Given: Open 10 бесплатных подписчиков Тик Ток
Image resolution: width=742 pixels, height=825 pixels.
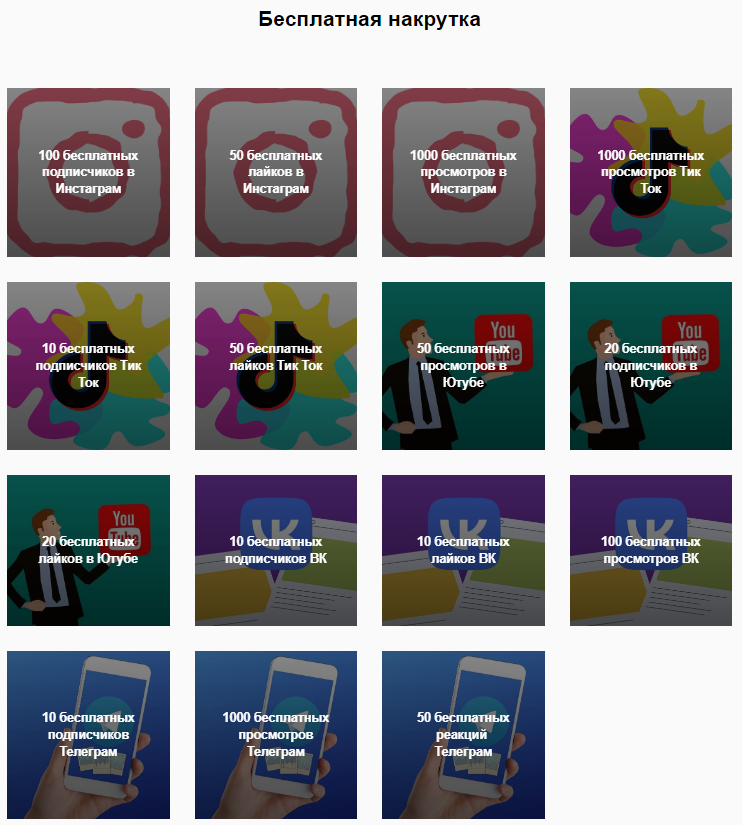Looking at the screenshot, I should click(x=88, y=365).
